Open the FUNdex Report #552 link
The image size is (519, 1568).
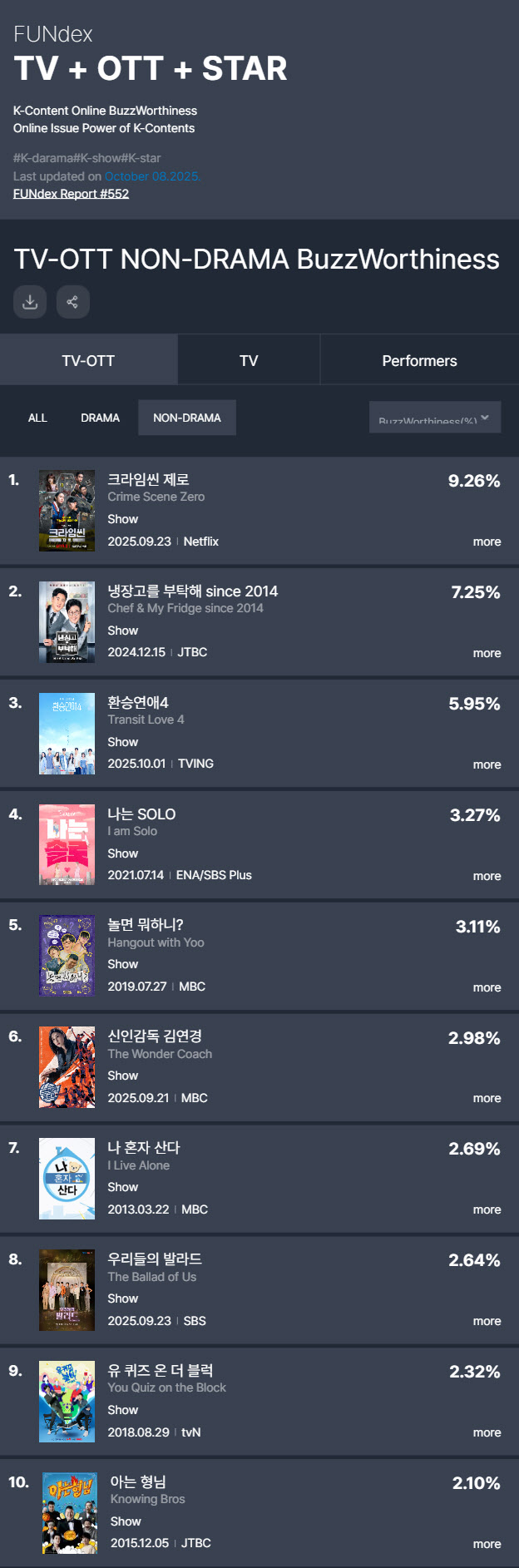point(71,194)
